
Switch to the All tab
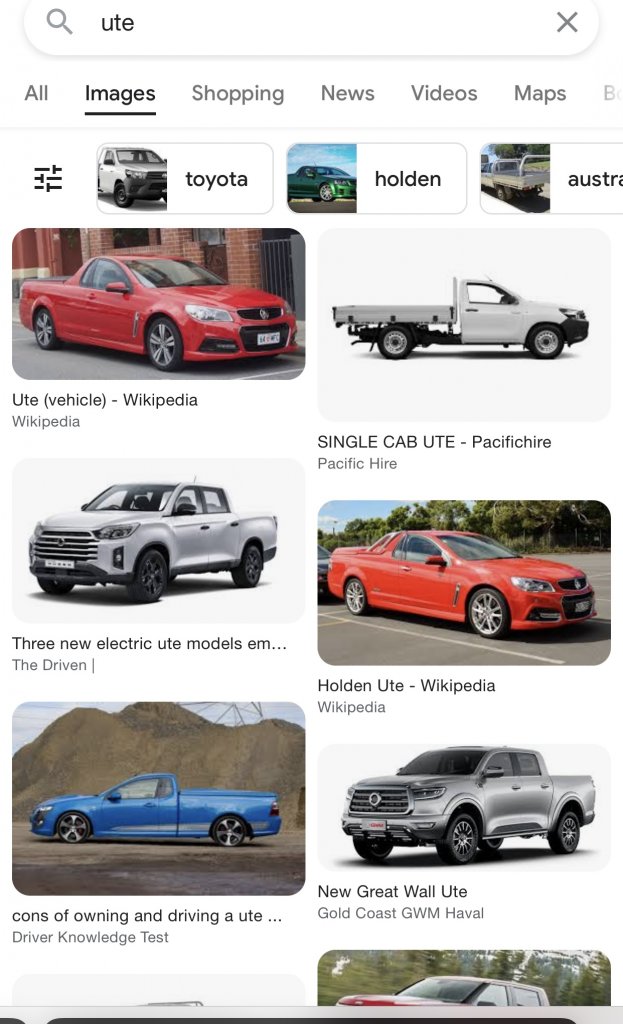pyautogui.click(x=36, y=93)
